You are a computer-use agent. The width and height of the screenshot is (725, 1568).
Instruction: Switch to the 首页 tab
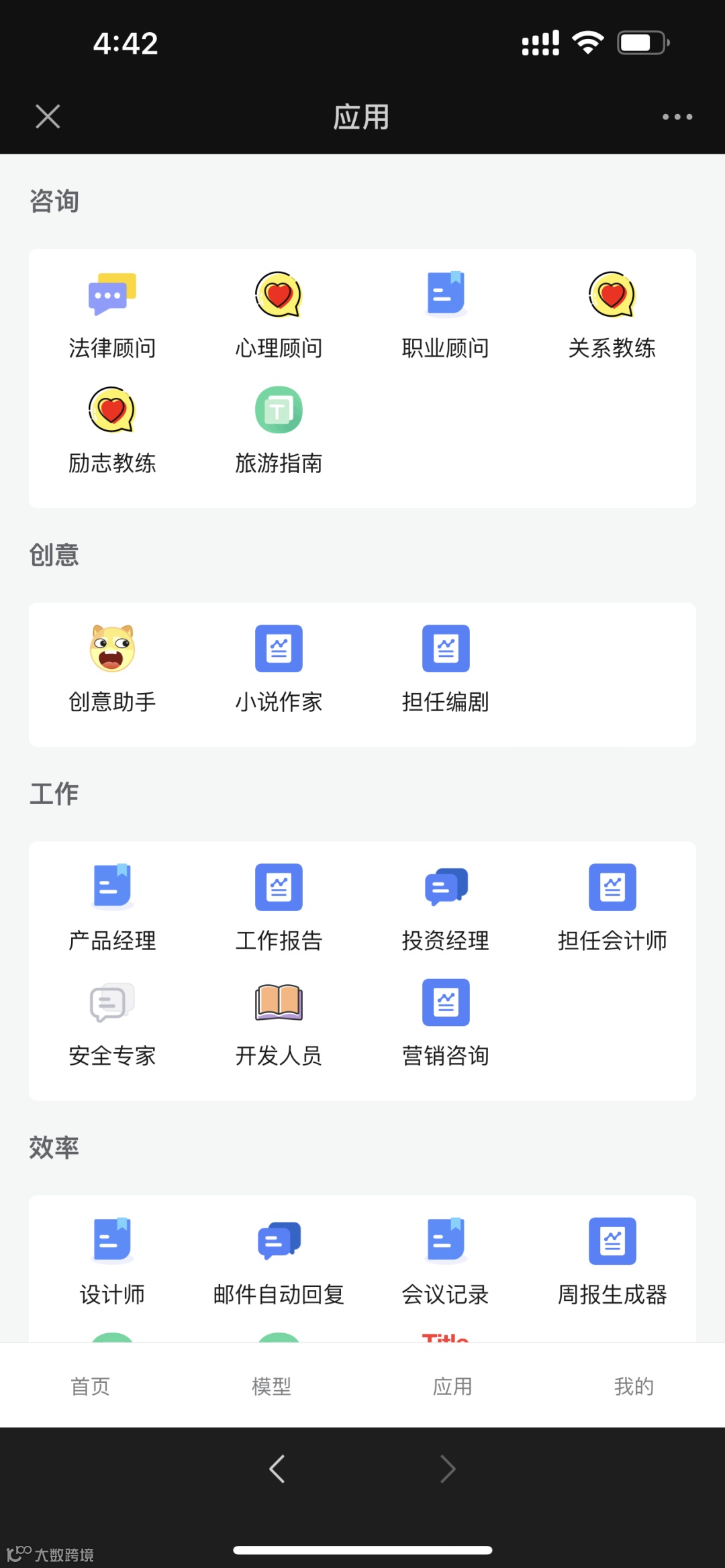point(91,1386)
